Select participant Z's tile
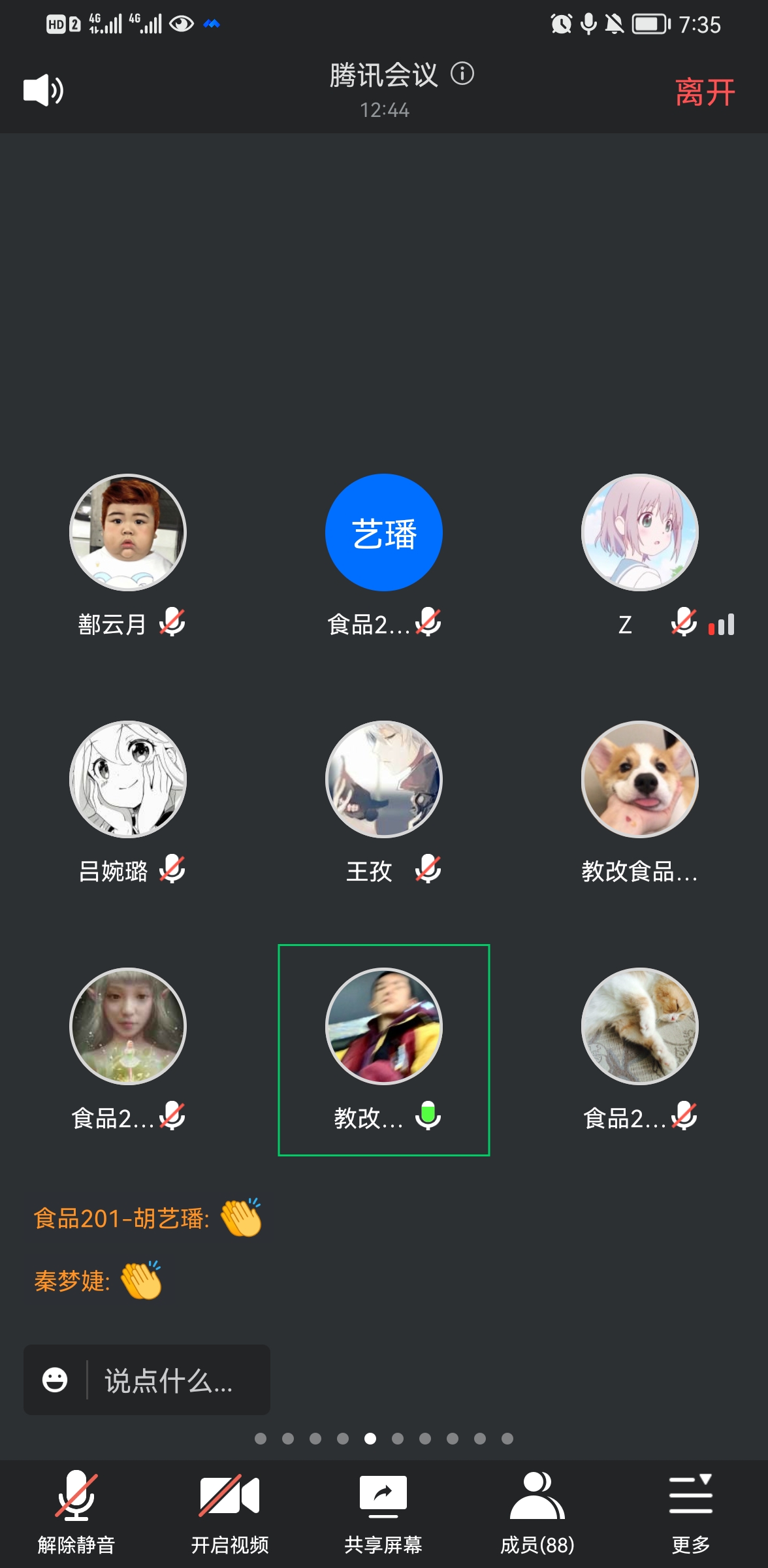 [640, 533]
